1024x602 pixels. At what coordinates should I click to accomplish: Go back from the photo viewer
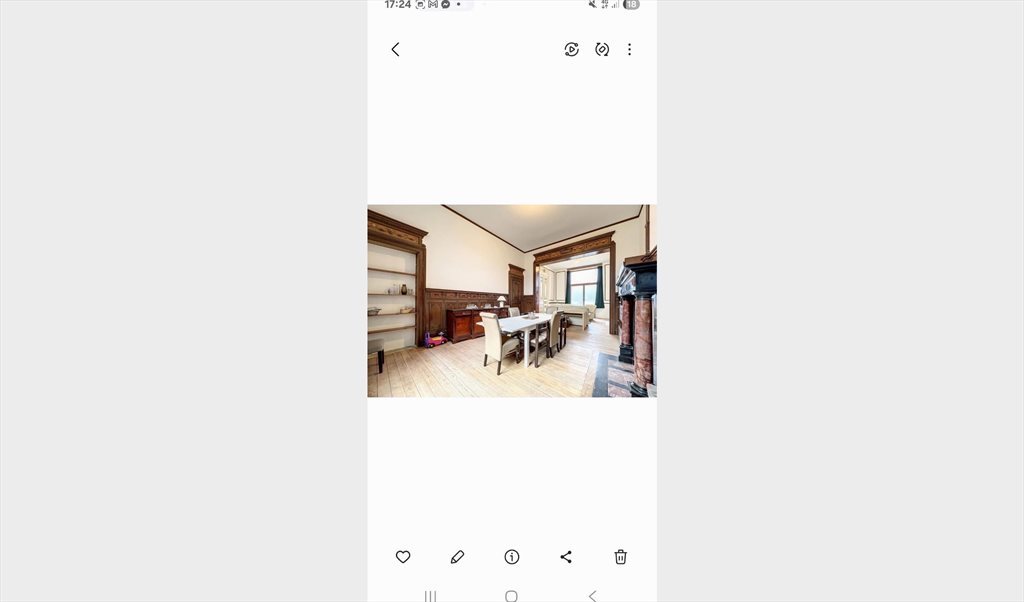[x=395, y=49]
